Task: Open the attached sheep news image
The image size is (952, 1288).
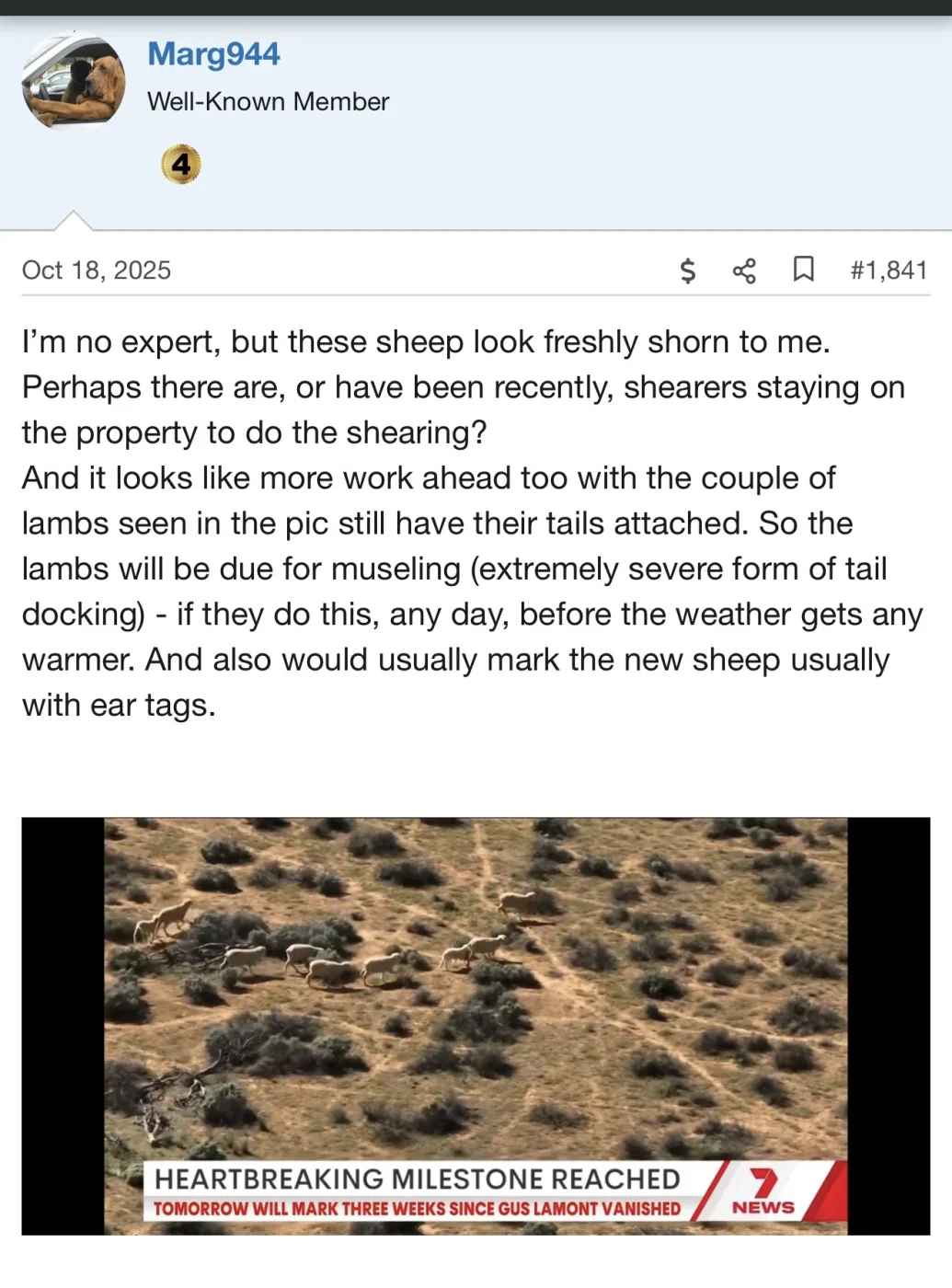Action: click(x=476, y=1025)
